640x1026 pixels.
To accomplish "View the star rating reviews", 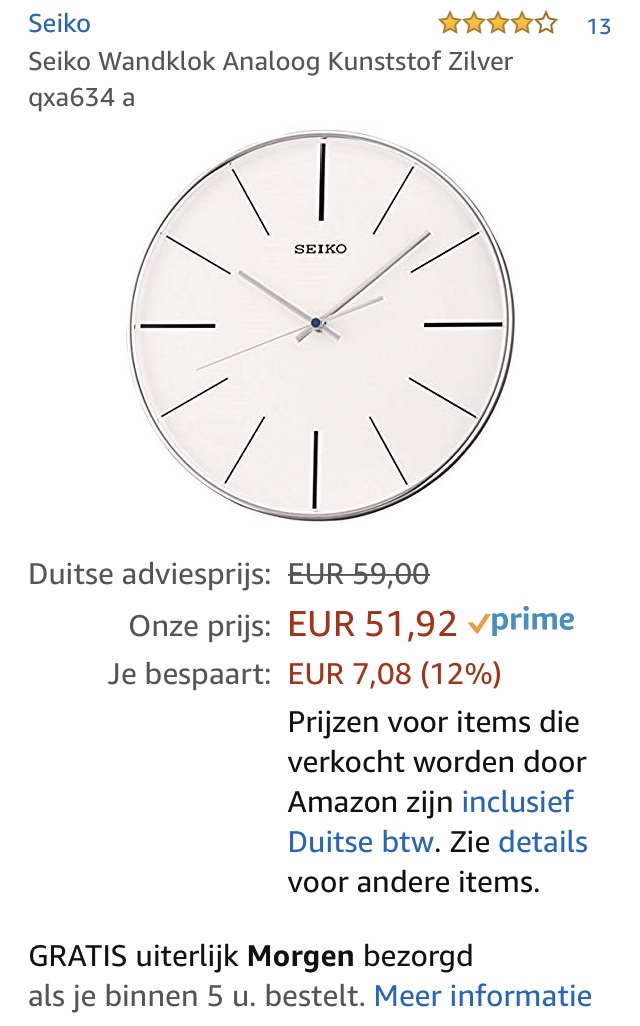I will click(498, 24).
